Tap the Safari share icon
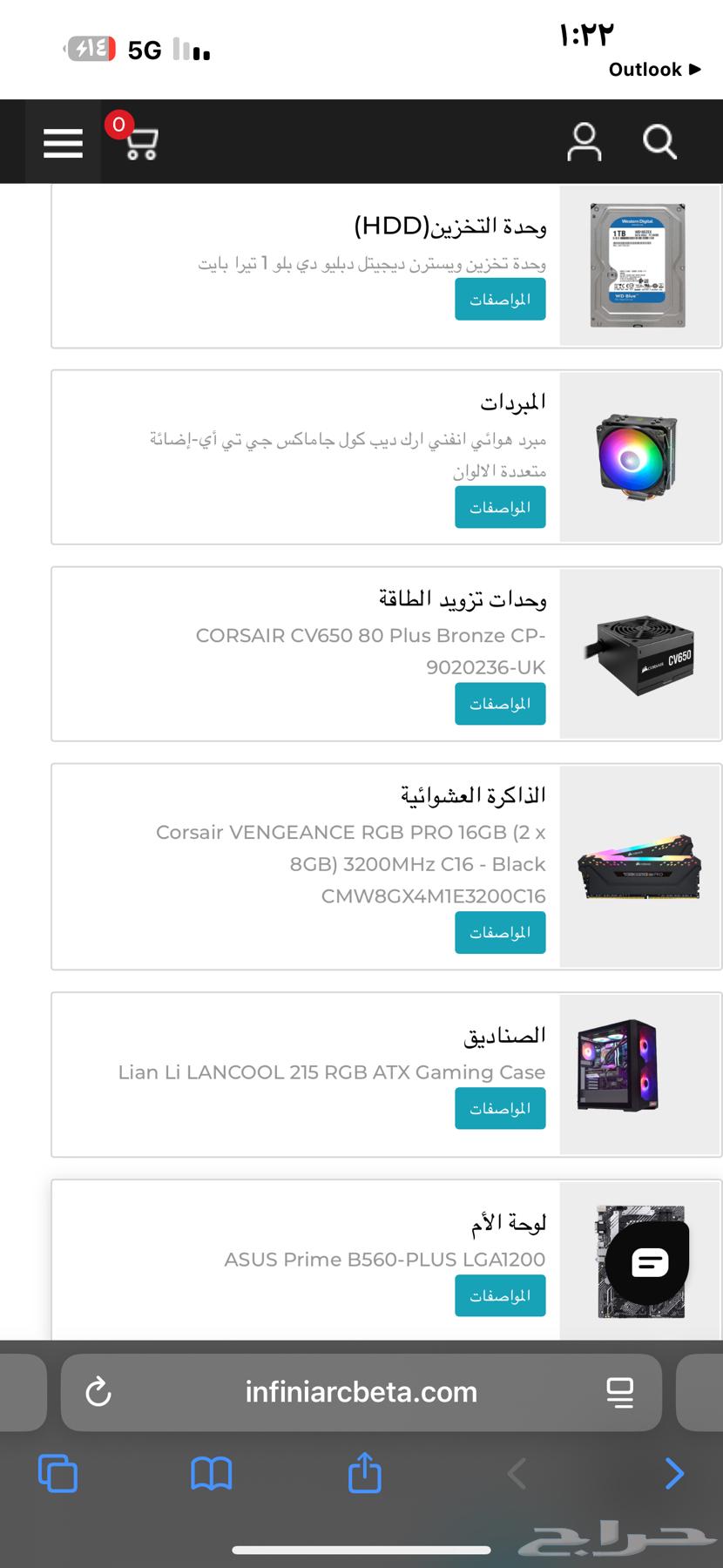The height and width of the screenshot is (1568, 723). pos(363,1474)
